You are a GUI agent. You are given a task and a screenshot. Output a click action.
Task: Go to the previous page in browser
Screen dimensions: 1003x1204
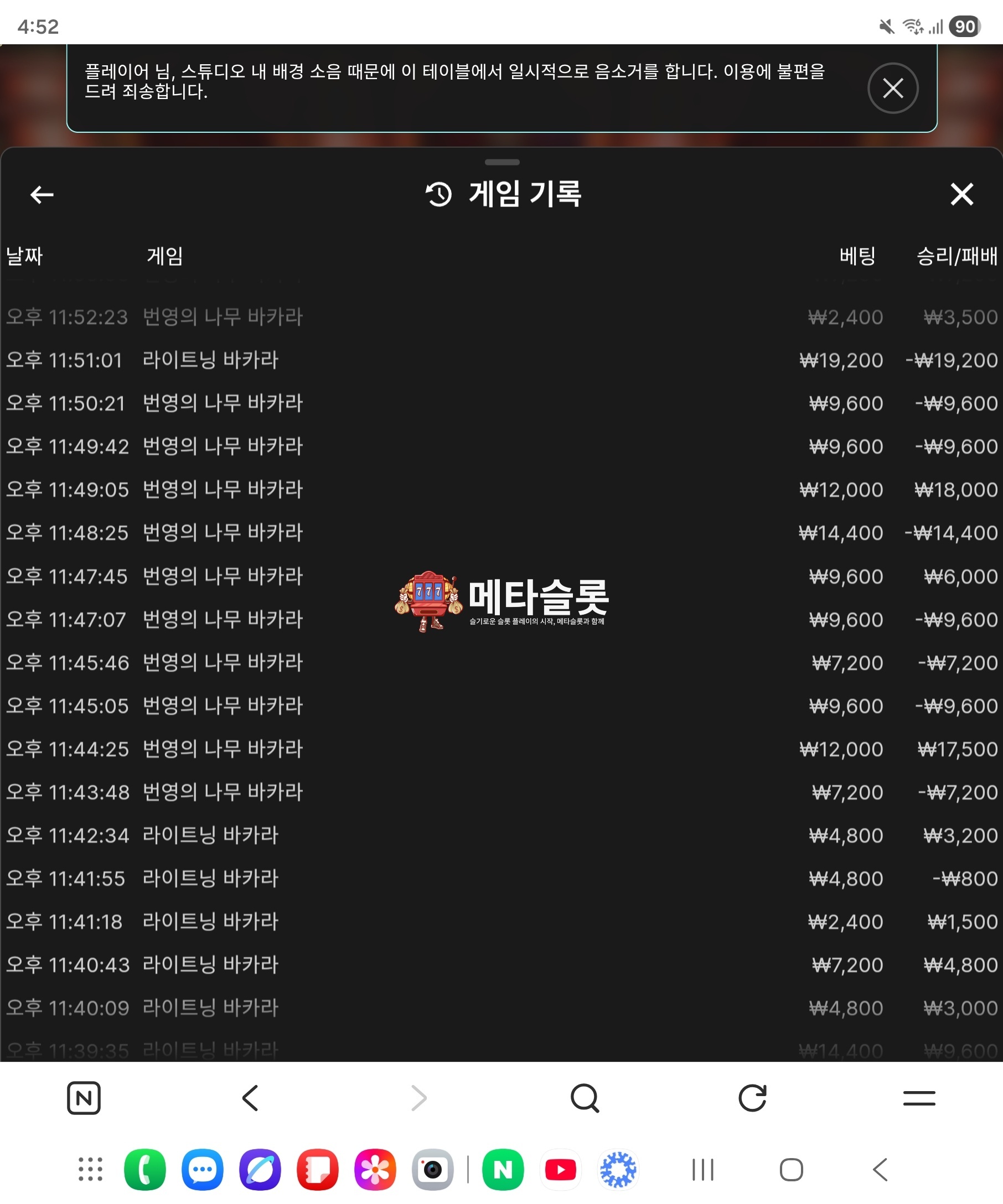point(251,1098)
